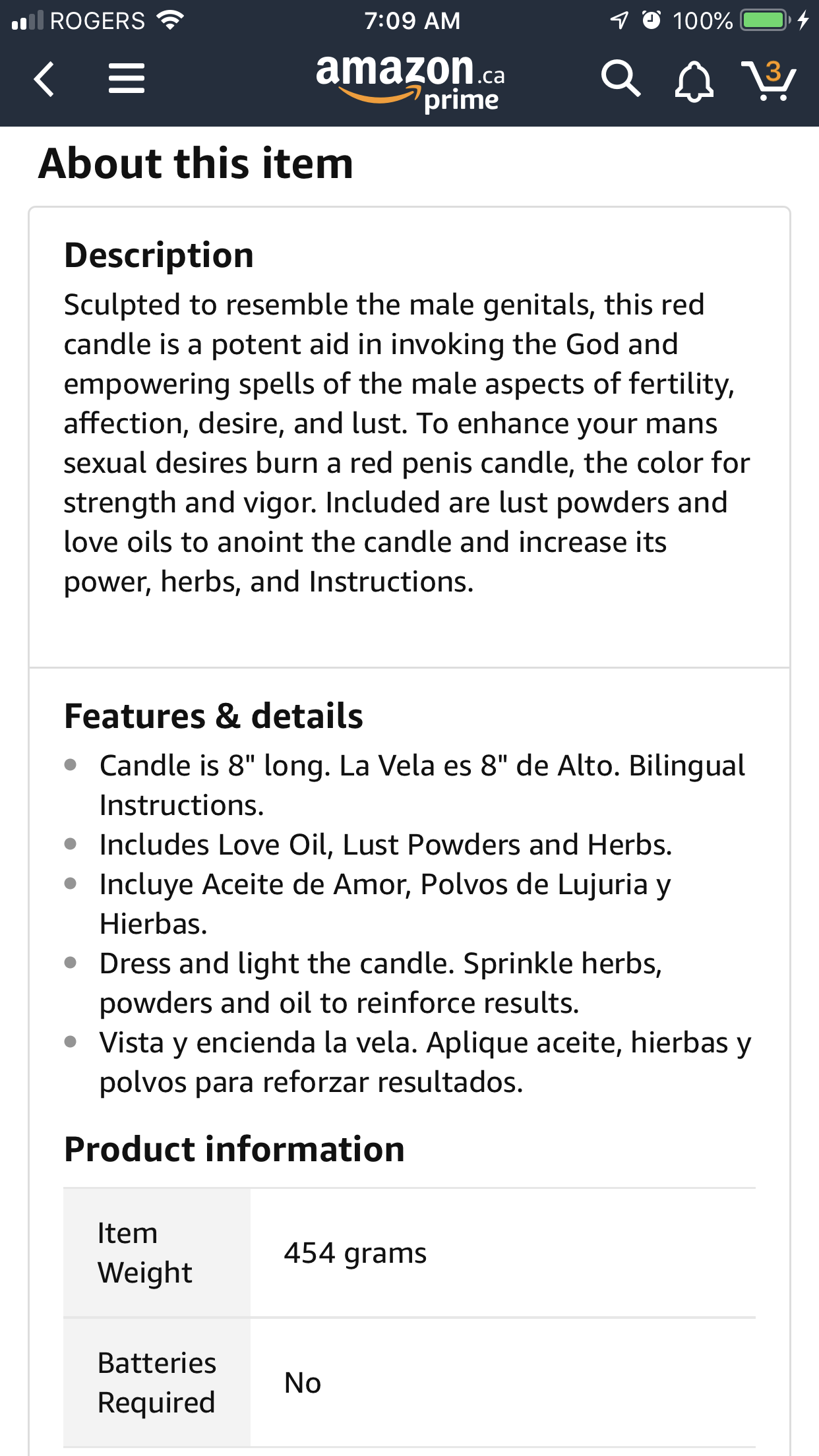This screenshot has height=1456, width=819.
Task: Open the notifications bell
Action: coord(694,81)
